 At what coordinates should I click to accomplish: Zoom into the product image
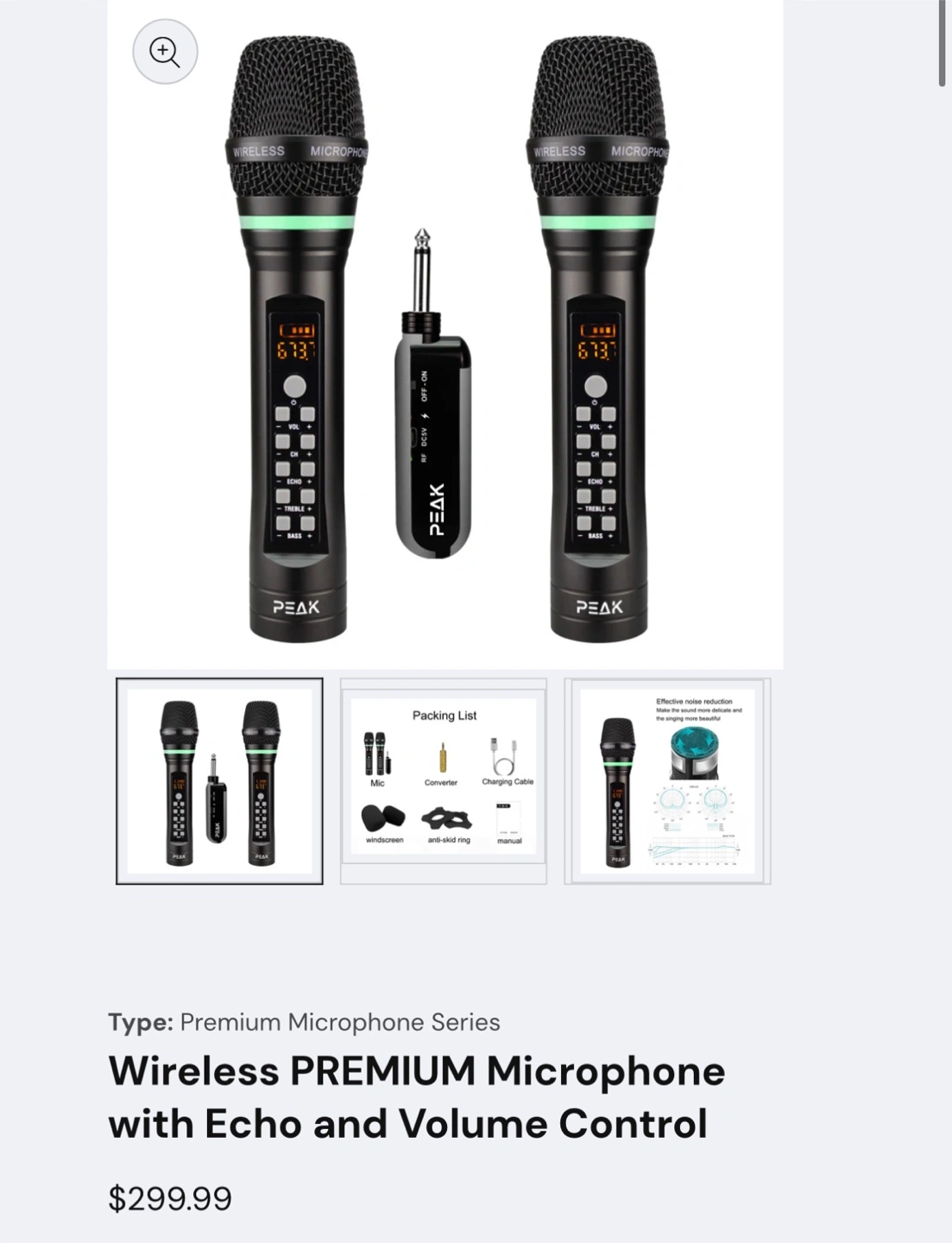[x=165, y=52]
